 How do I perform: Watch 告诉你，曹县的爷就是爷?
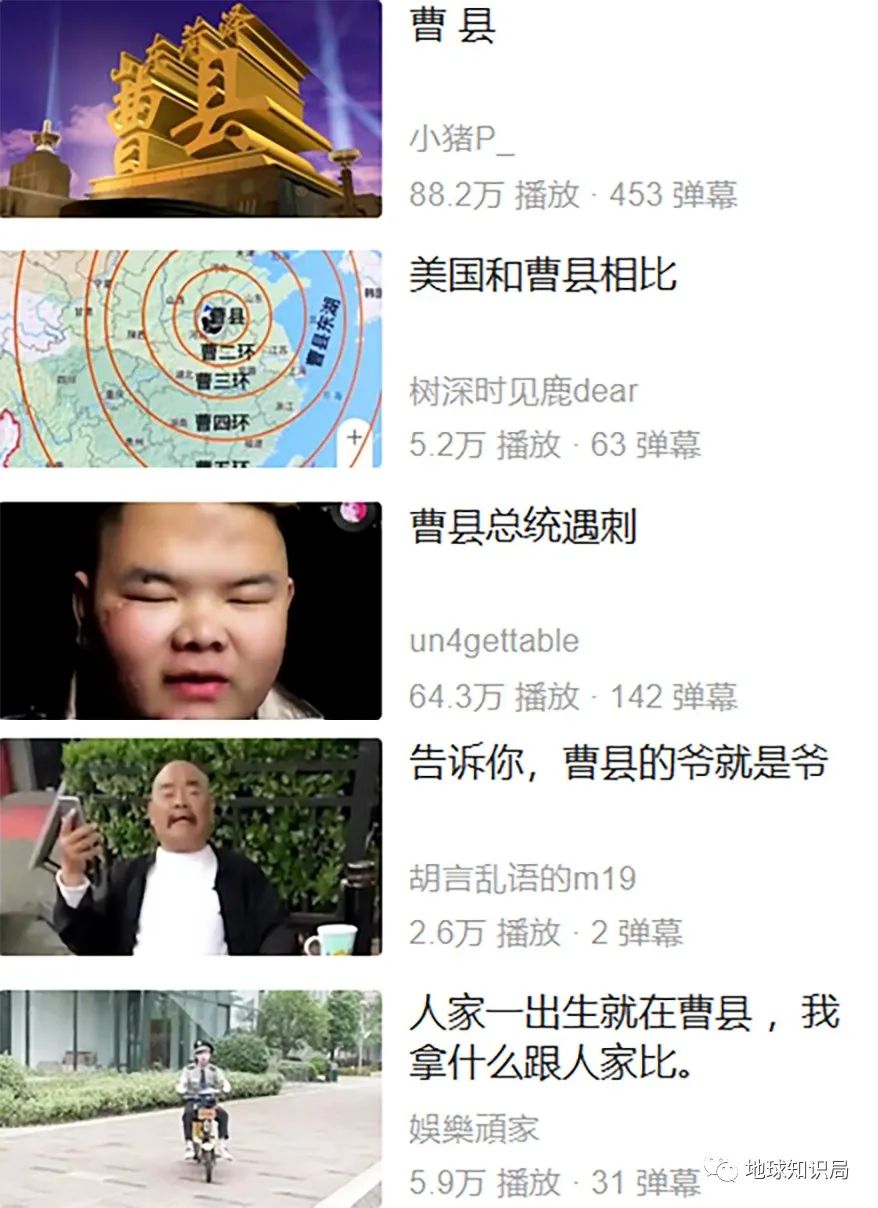coord(190,846)
